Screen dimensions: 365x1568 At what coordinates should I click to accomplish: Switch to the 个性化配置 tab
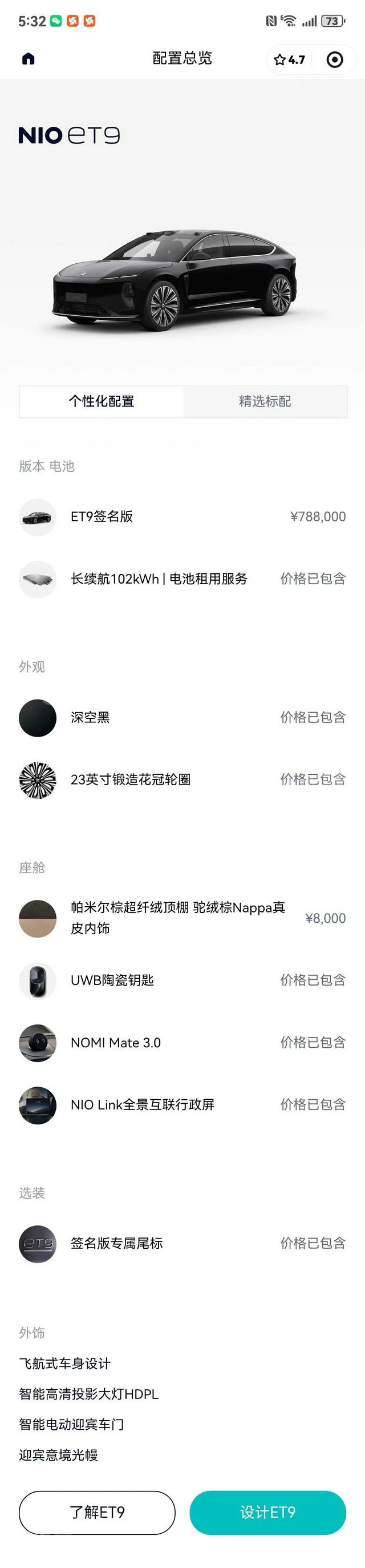[x=102, y=401]
